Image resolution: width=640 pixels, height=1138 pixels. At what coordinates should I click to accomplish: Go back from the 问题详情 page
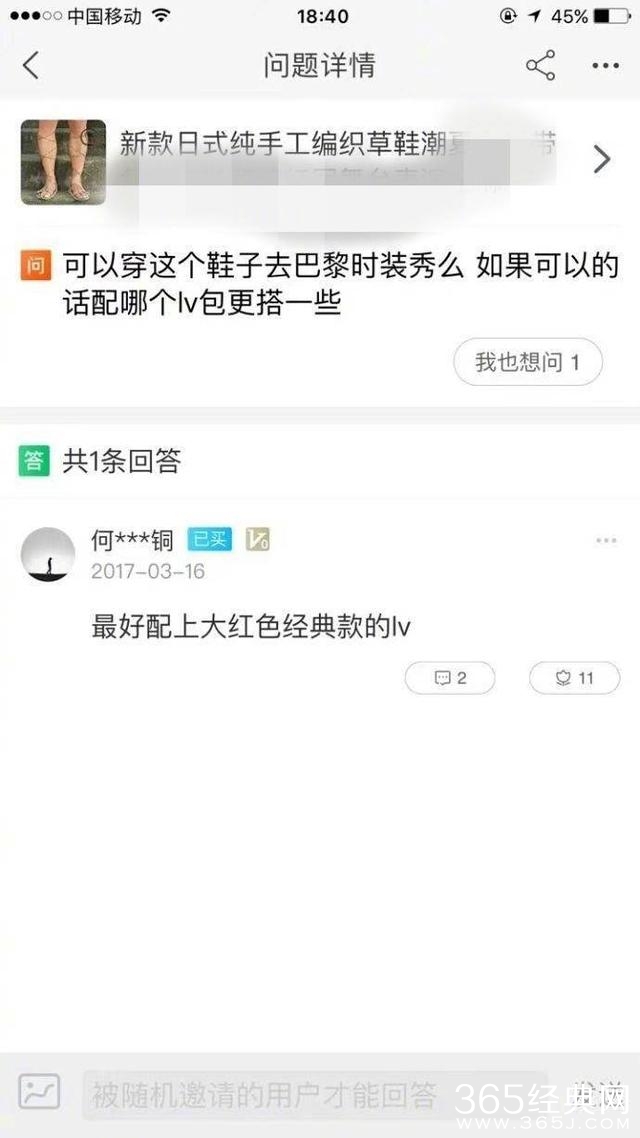pyautogui.click(x=31, y=66)
